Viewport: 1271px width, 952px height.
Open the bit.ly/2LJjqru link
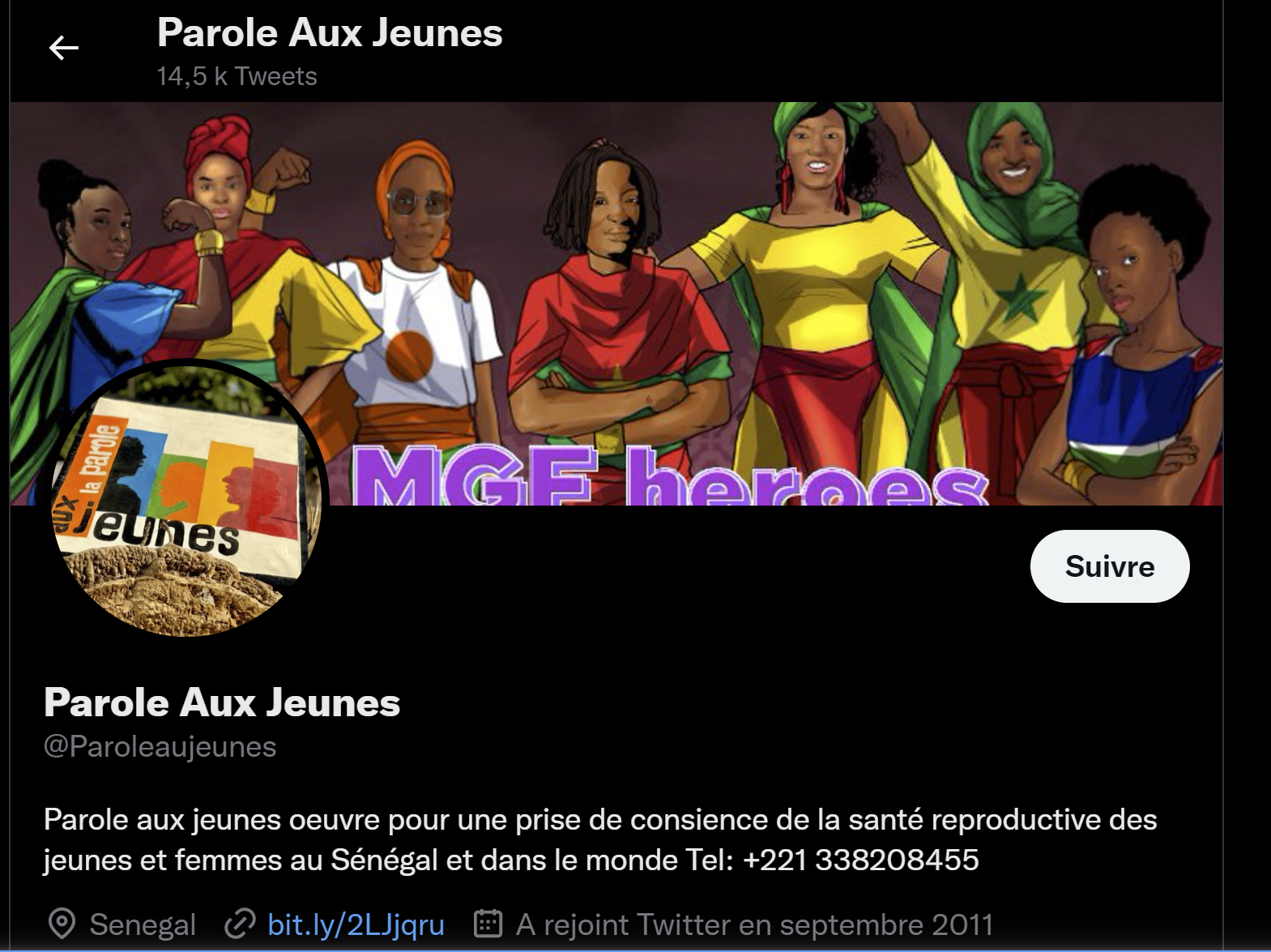(x=356, y=924)
